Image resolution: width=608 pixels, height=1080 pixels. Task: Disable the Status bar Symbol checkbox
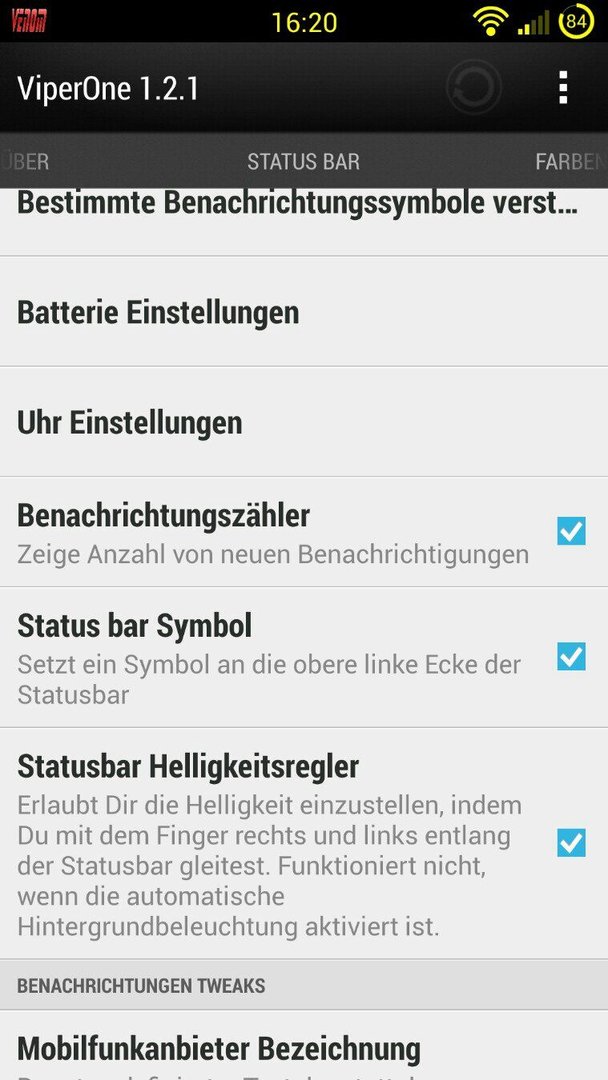(x=572, y=656)
